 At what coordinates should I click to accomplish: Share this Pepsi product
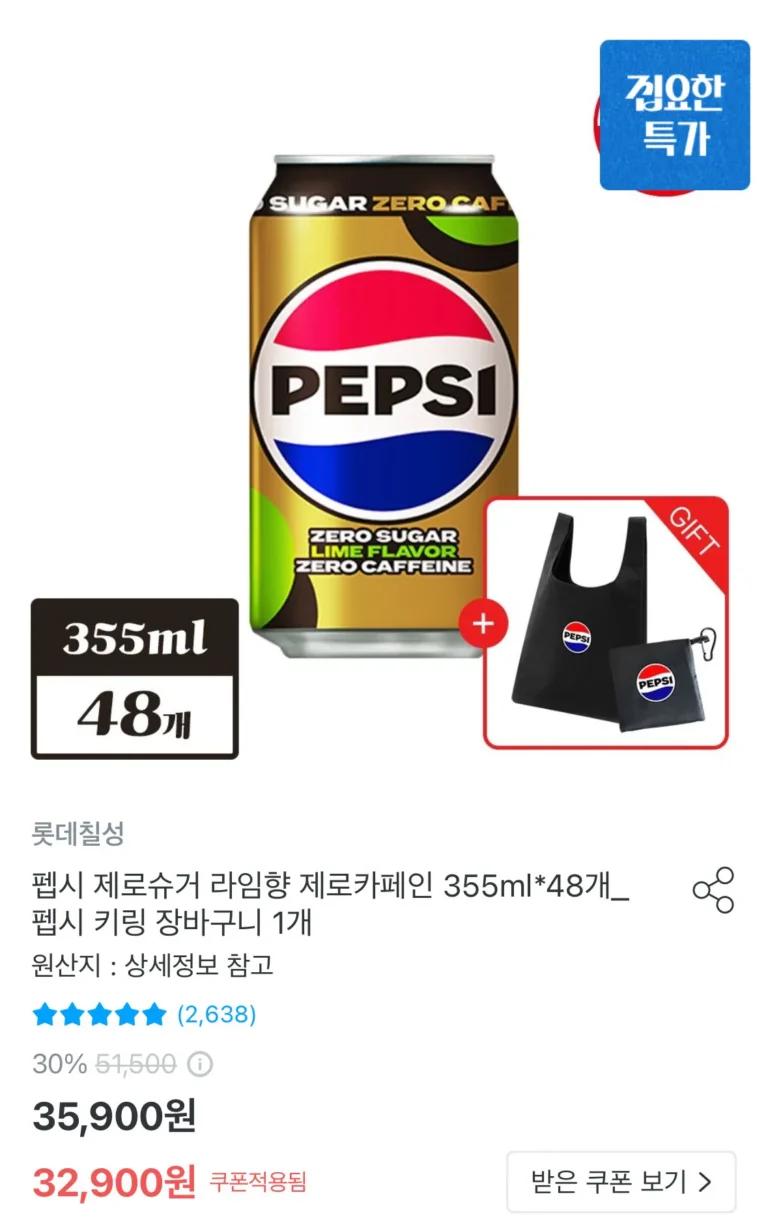(x=714, y=889)
